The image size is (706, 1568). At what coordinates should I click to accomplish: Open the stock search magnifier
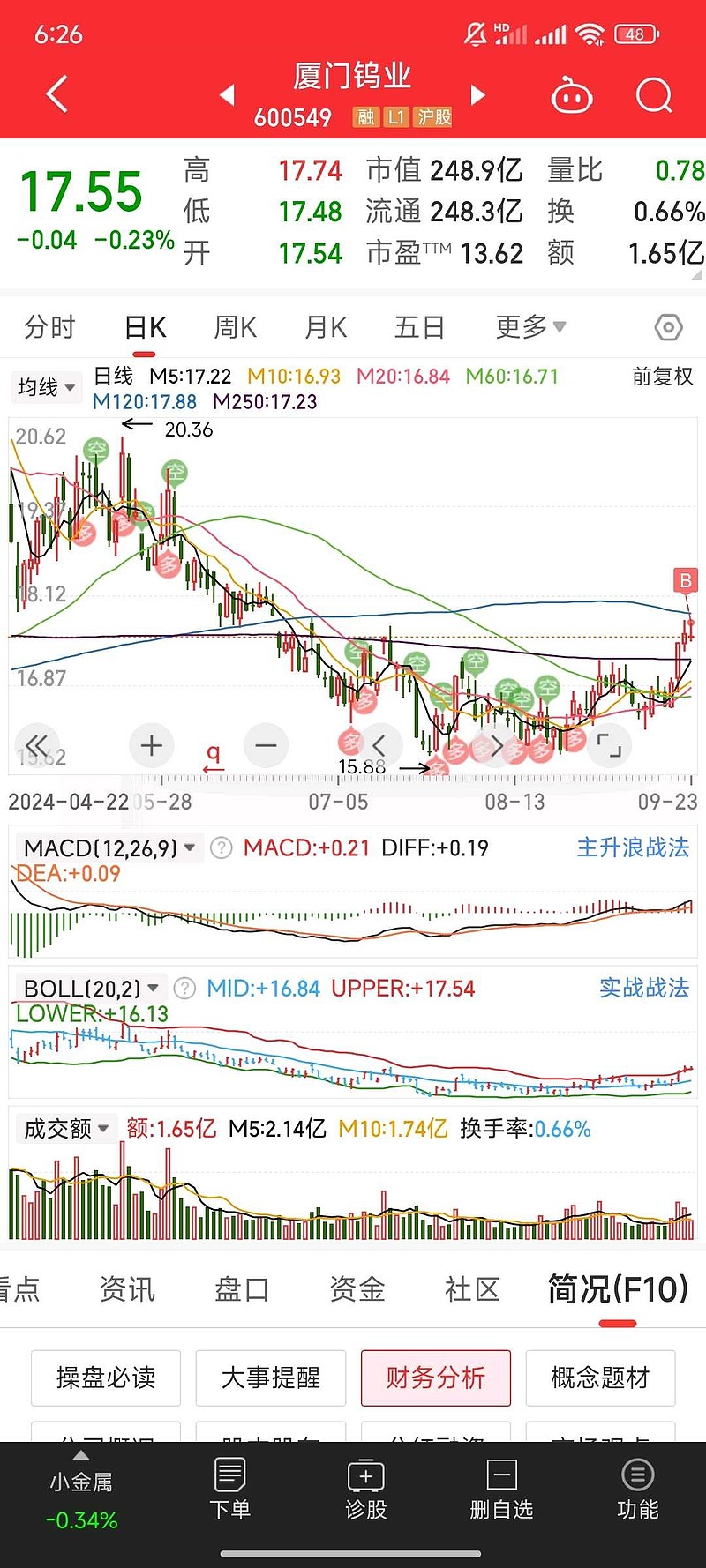(654, 95)
